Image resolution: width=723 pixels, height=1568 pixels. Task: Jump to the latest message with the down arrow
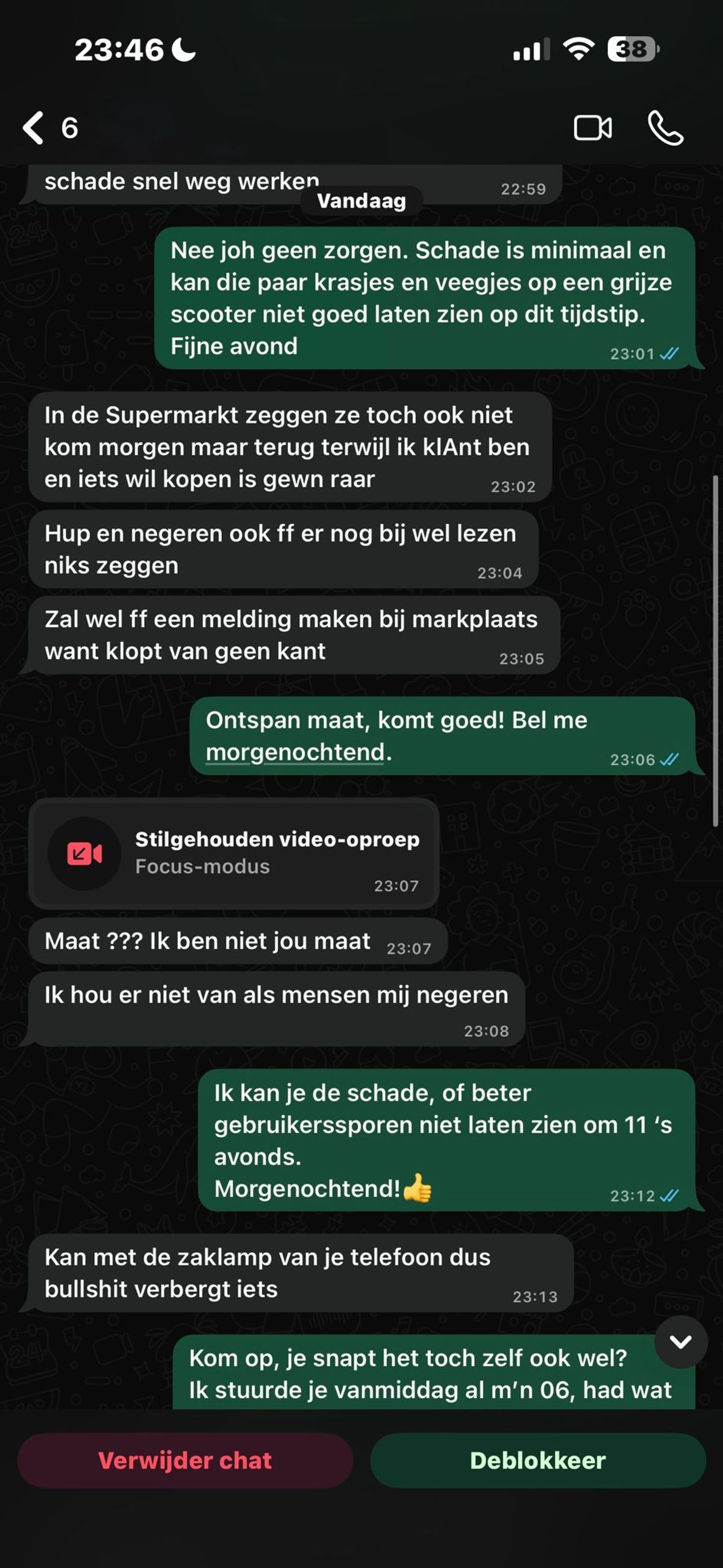coord(680,1341)
